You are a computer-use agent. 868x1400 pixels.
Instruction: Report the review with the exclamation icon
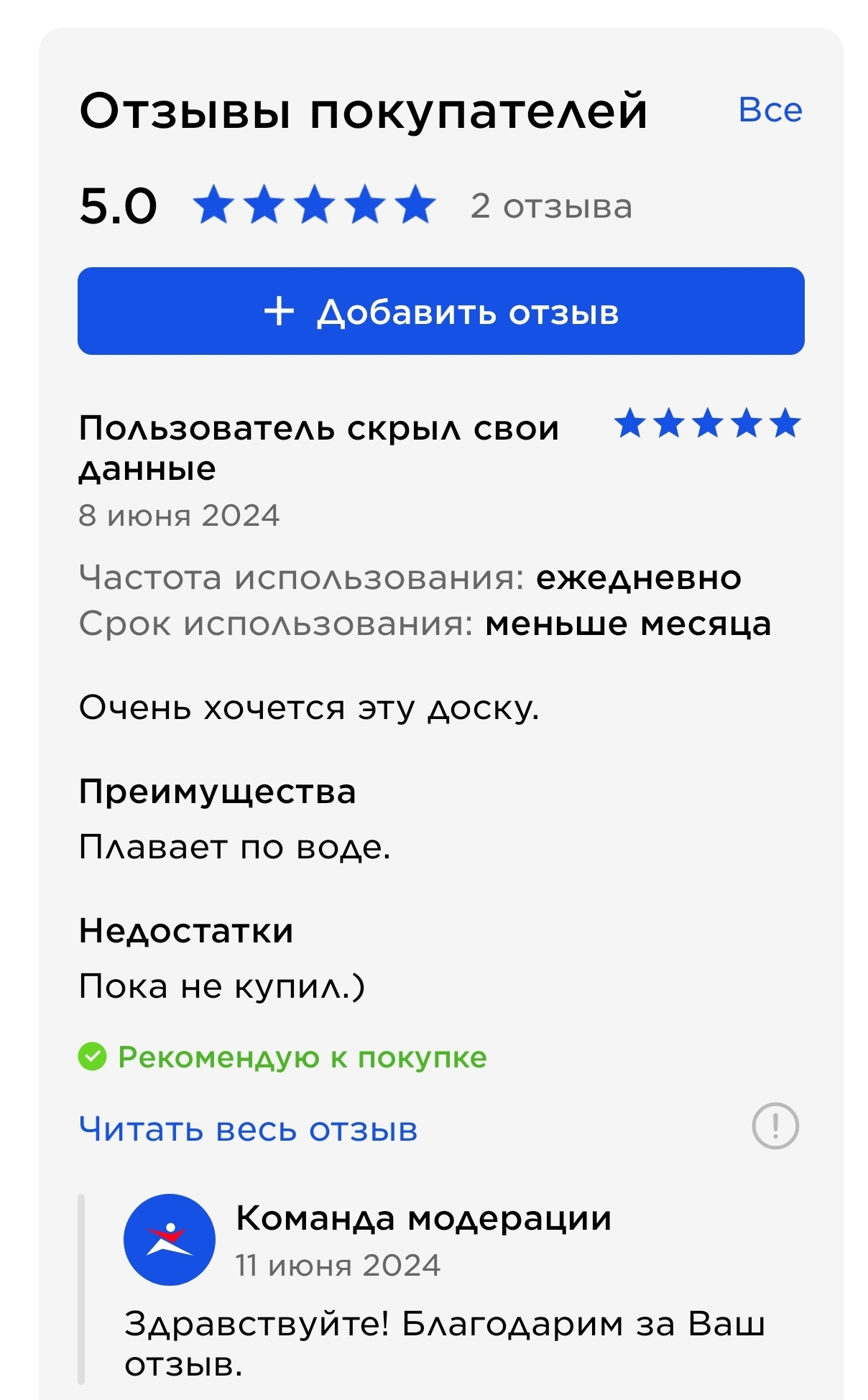pyautogui.click(x=775, y=1126)
